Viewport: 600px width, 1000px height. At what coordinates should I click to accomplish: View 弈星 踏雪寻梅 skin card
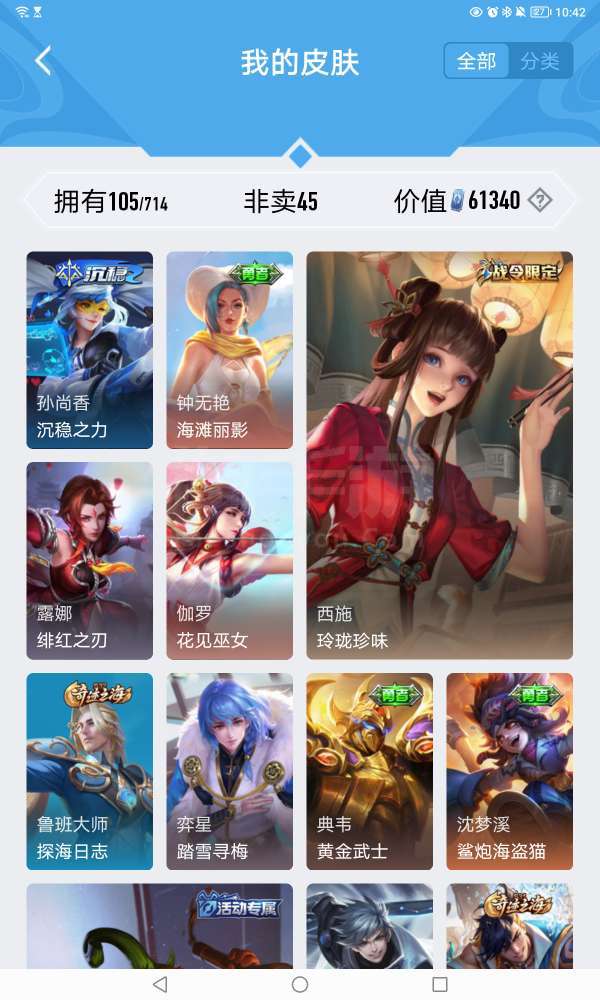point(230,771)
